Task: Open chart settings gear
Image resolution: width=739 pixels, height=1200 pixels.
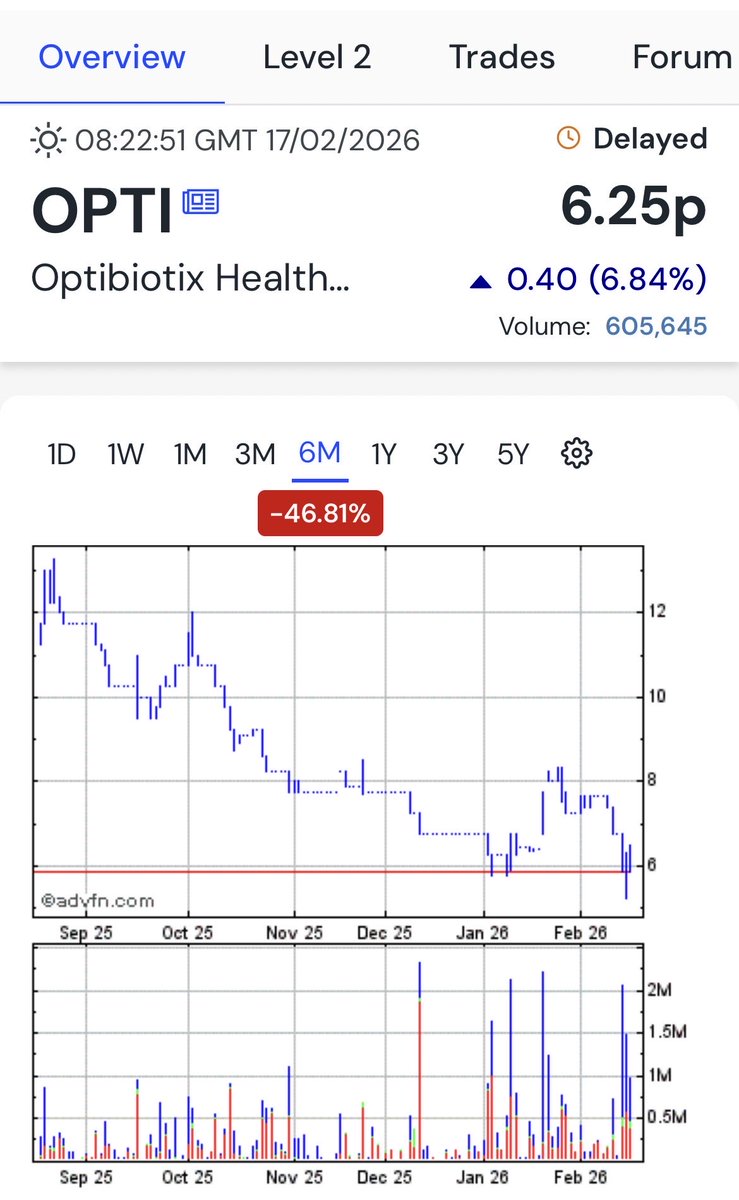Action: tap(577, 454)
